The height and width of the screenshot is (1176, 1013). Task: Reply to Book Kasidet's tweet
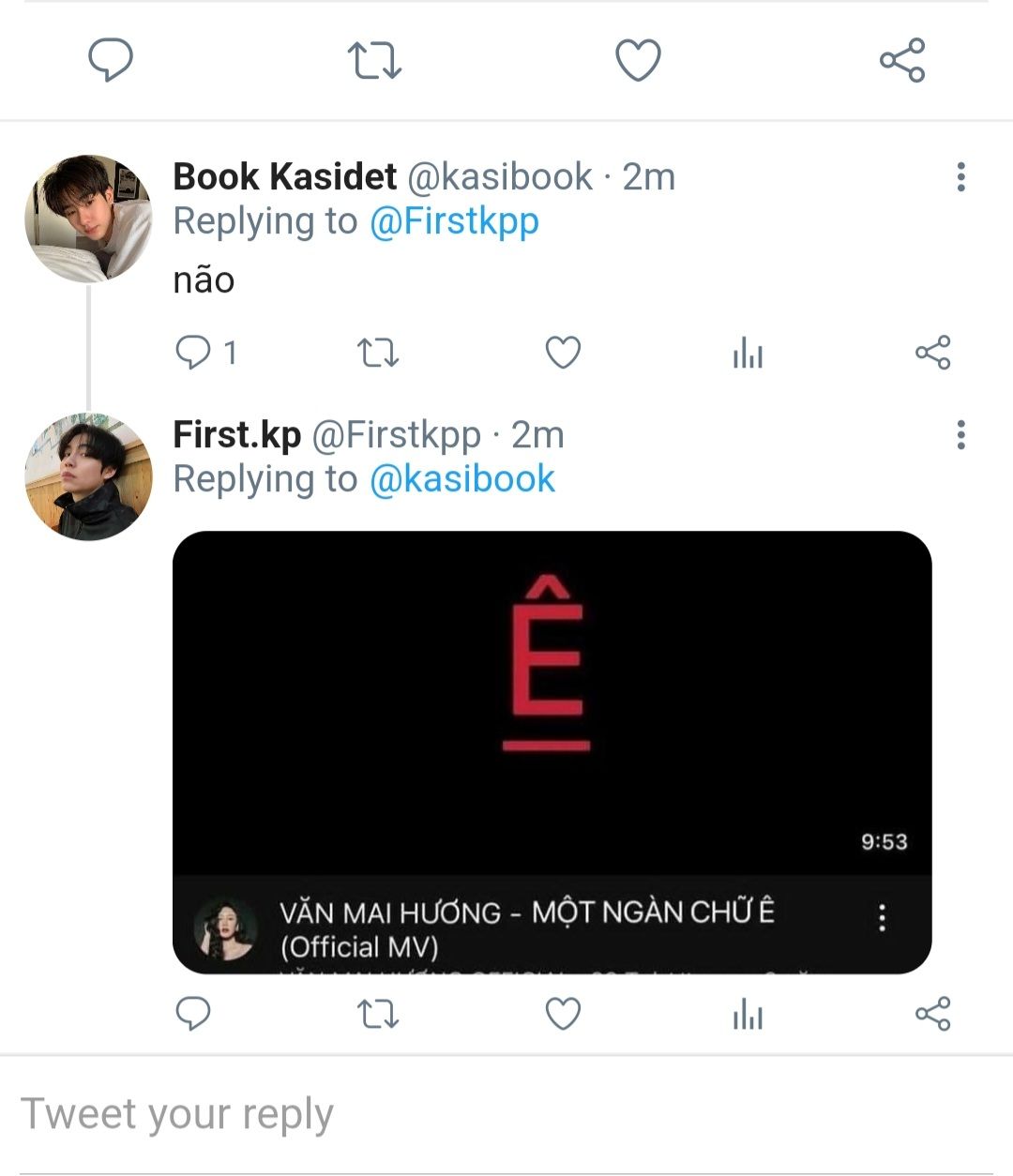pos(194,353)
